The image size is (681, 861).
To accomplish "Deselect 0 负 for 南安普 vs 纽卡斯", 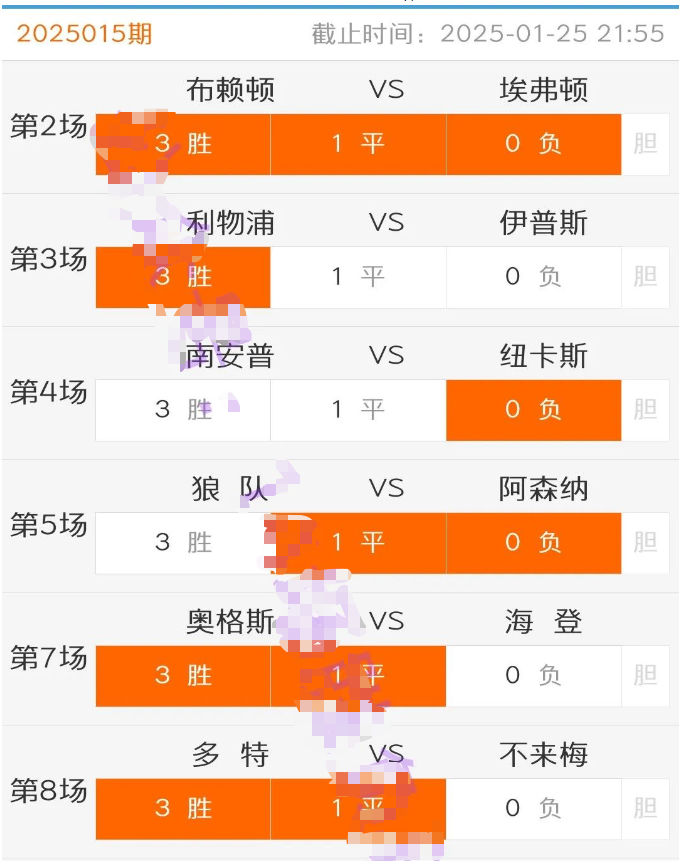I will (x=533, y=410).
